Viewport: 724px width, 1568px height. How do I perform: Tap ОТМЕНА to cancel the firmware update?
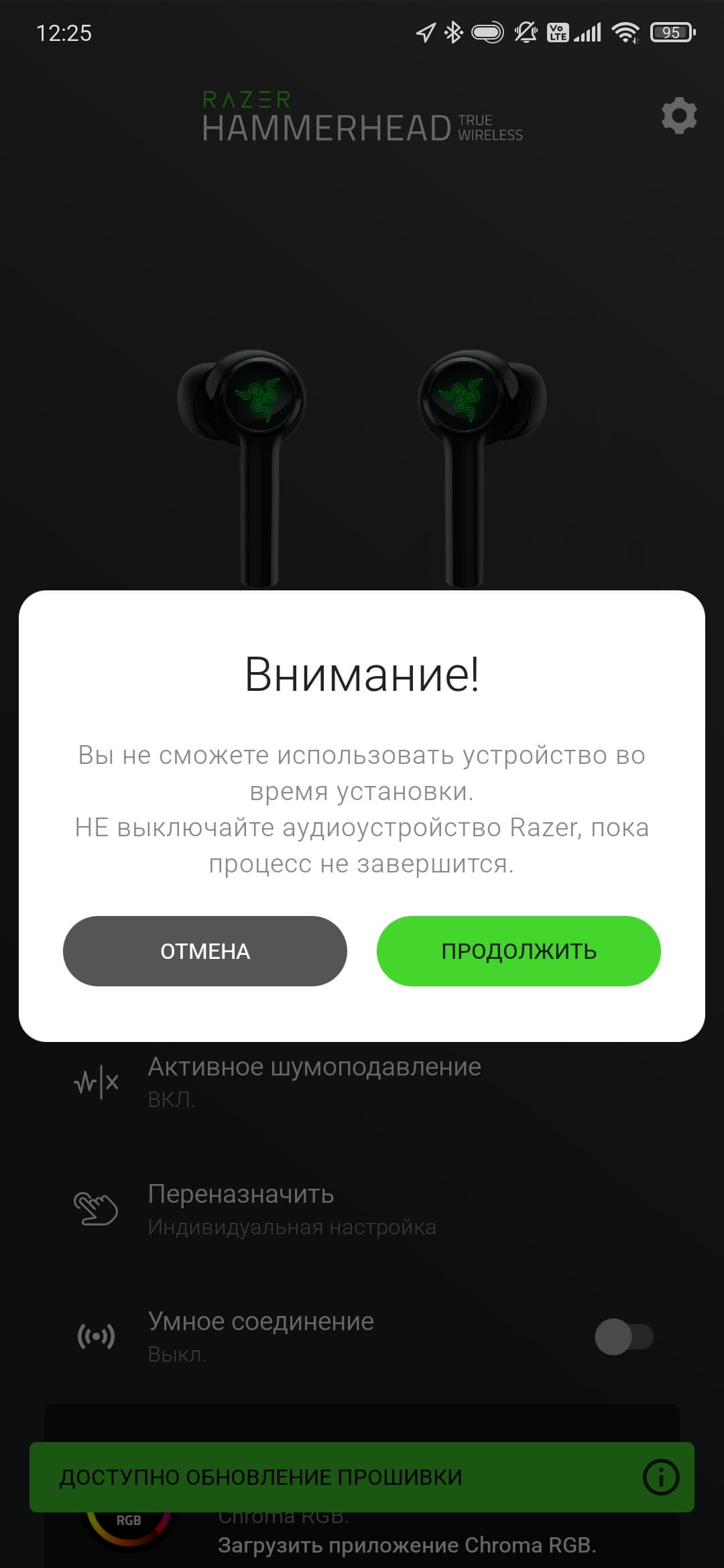coord(204,951)
